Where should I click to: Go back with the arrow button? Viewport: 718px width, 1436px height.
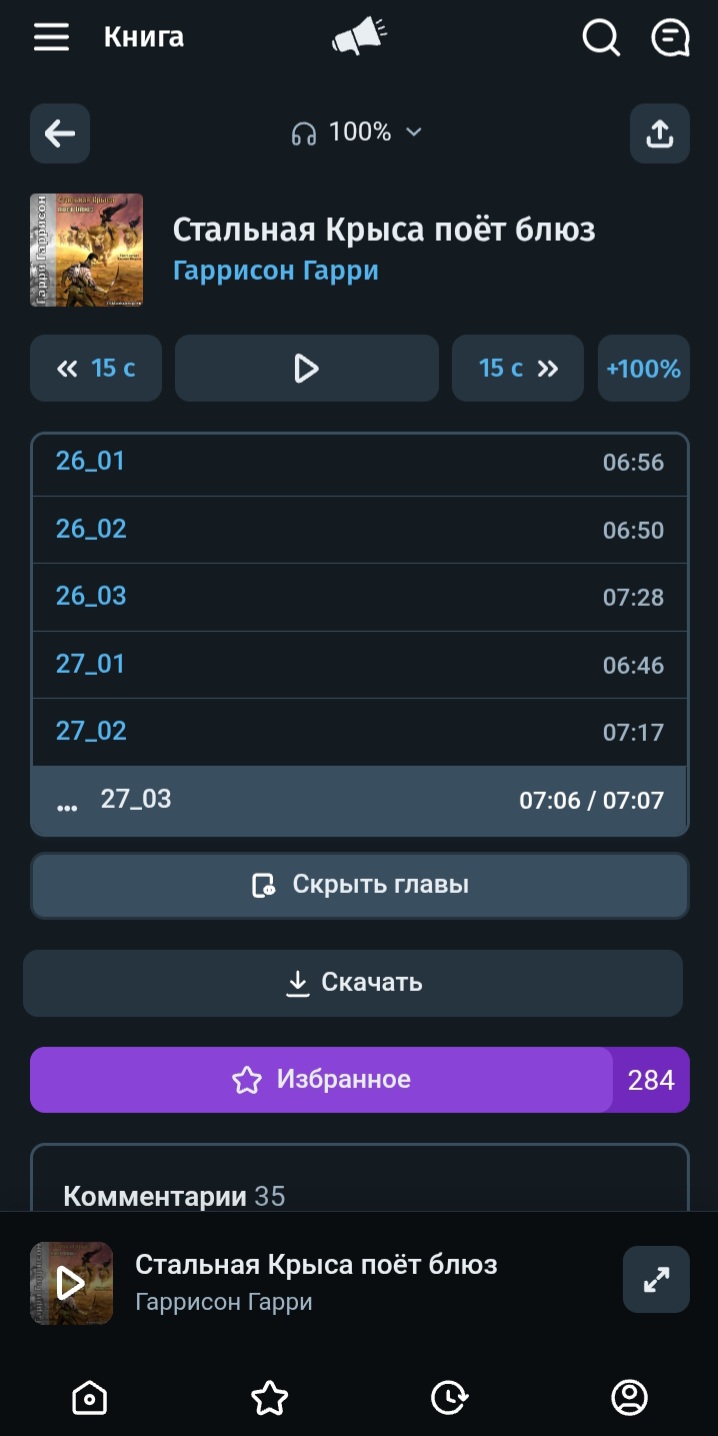60,133
